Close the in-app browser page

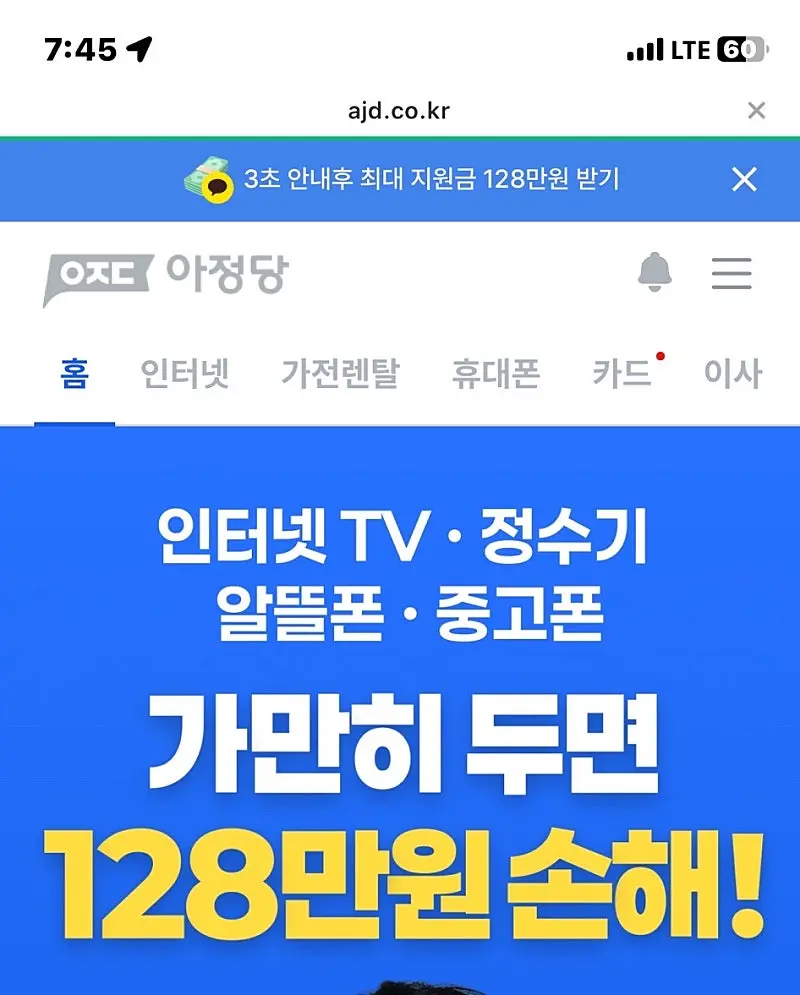tap(756, 110)
